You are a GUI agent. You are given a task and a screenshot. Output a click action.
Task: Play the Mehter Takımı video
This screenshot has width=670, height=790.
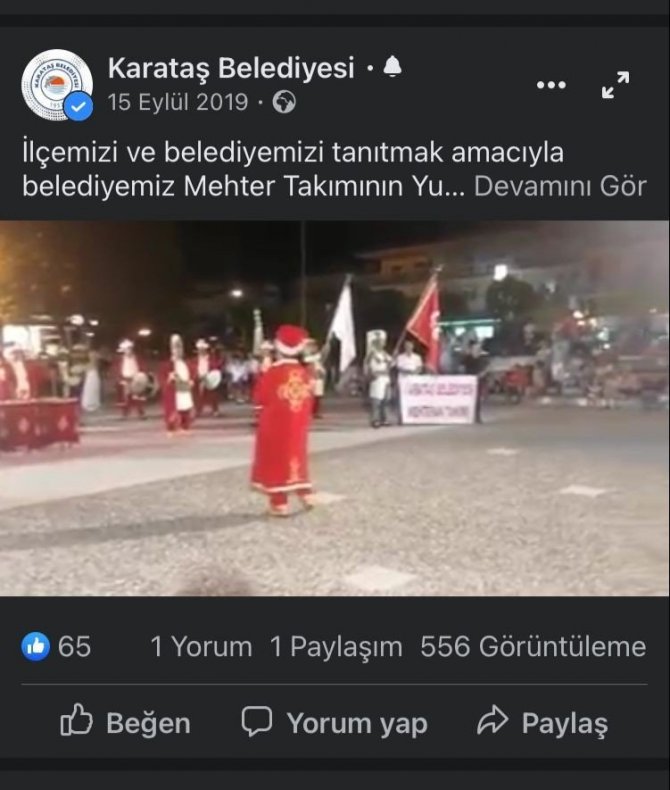(335, 408)
